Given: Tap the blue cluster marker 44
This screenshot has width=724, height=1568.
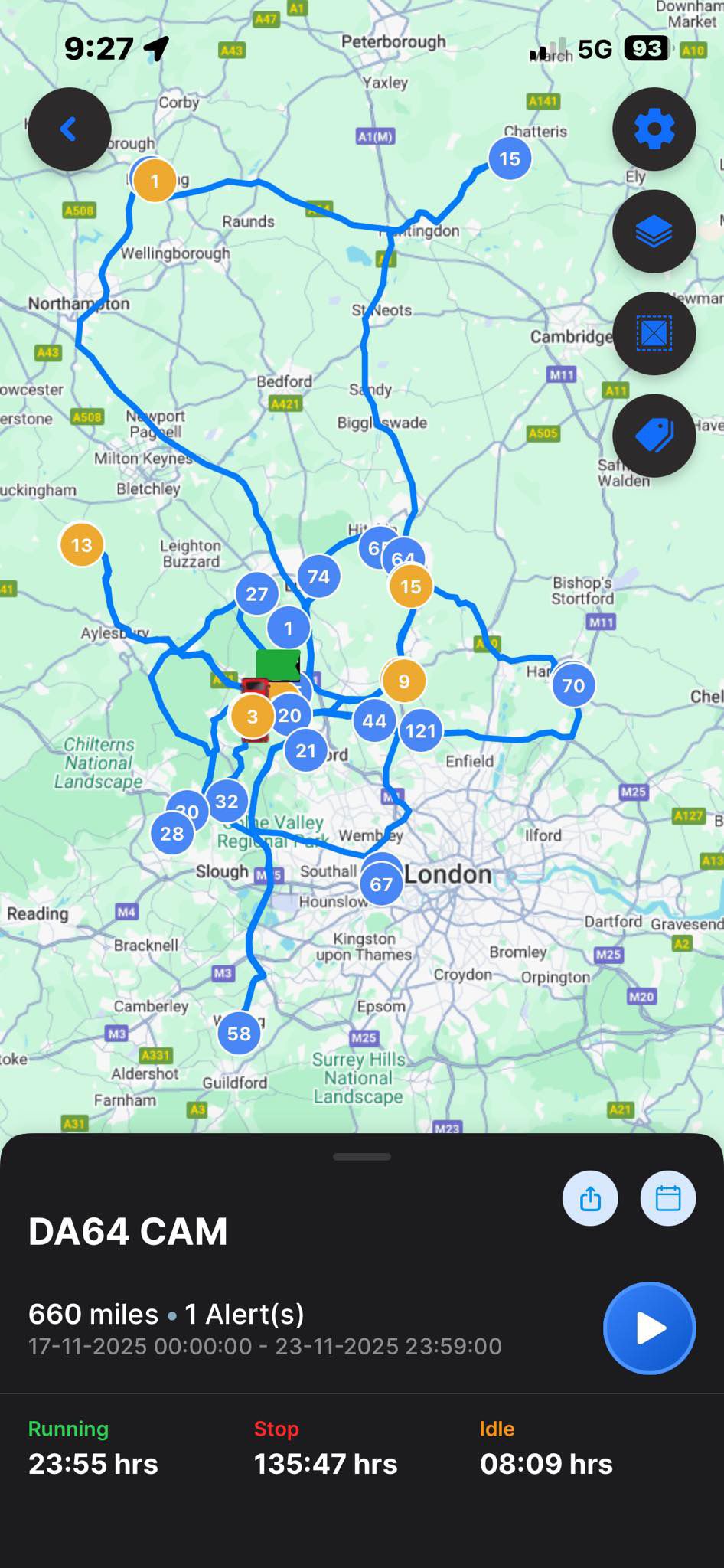Looking at the screenshot, I should (x=374, y=720).
